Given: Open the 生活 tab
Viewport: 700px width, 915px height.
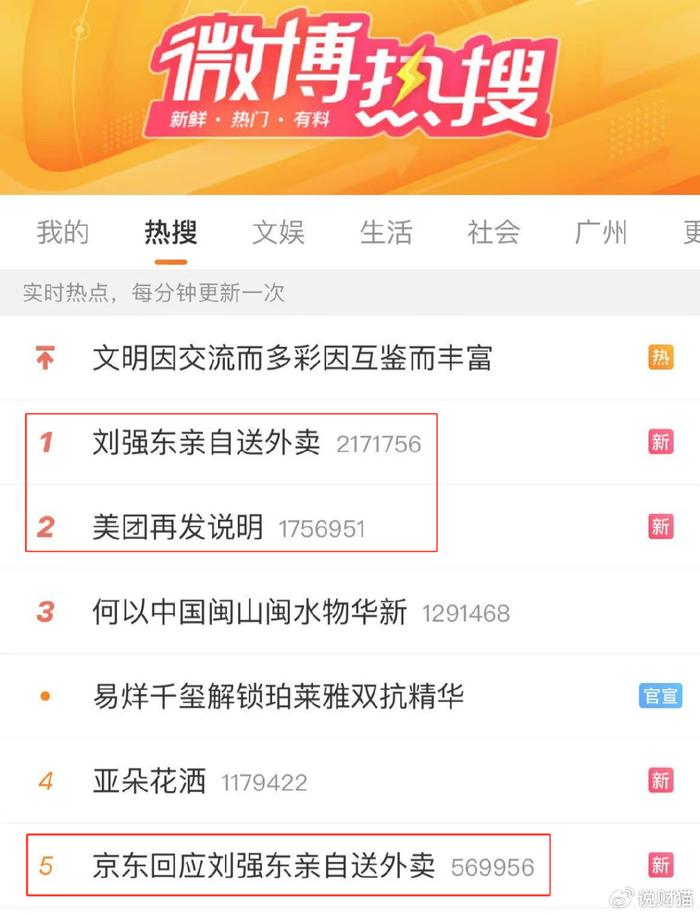Looking at the screenshot, I should [386, 233].
